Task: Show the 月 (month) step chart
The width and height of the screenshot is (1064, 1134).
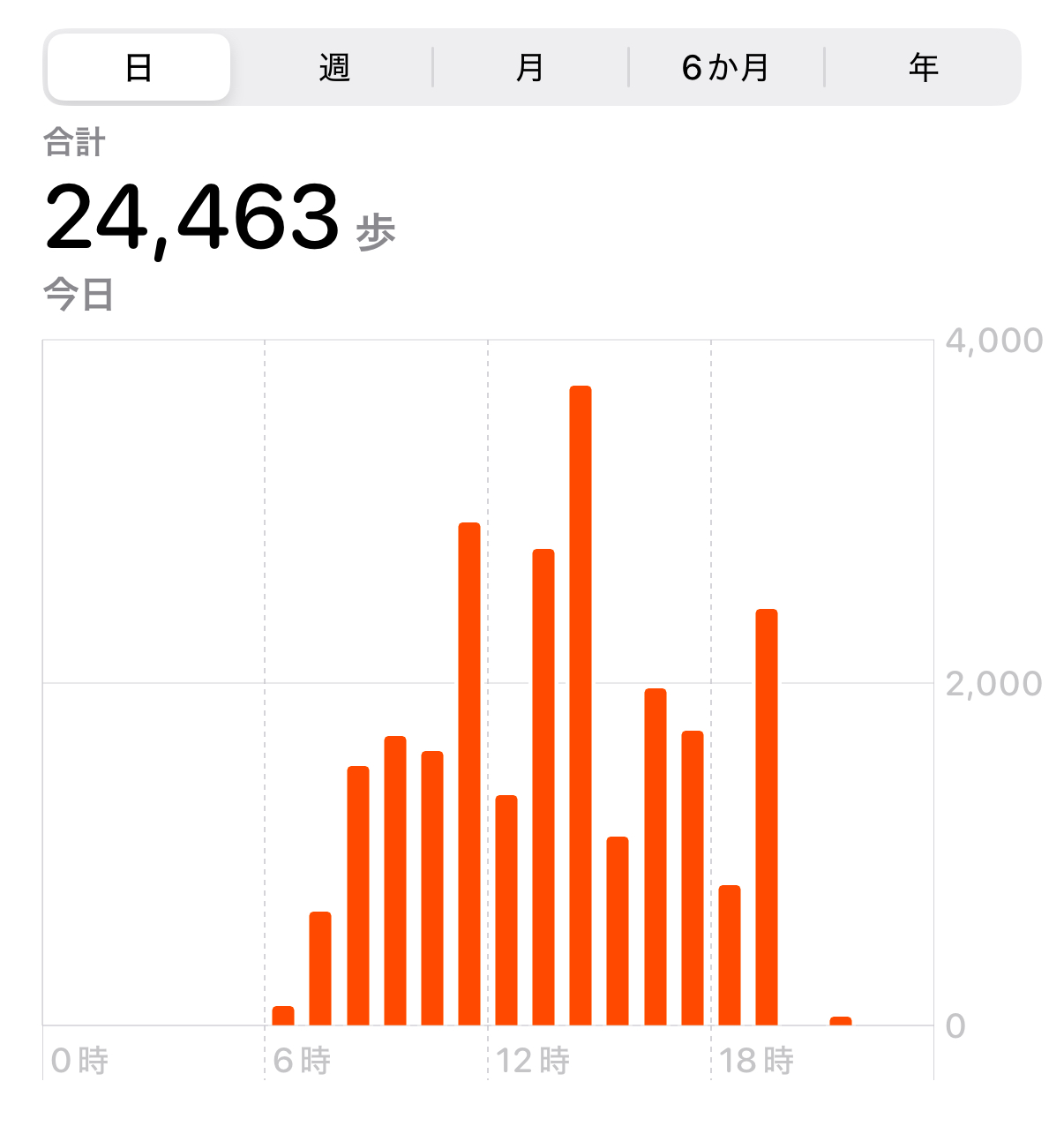Action: pos(530,67)
